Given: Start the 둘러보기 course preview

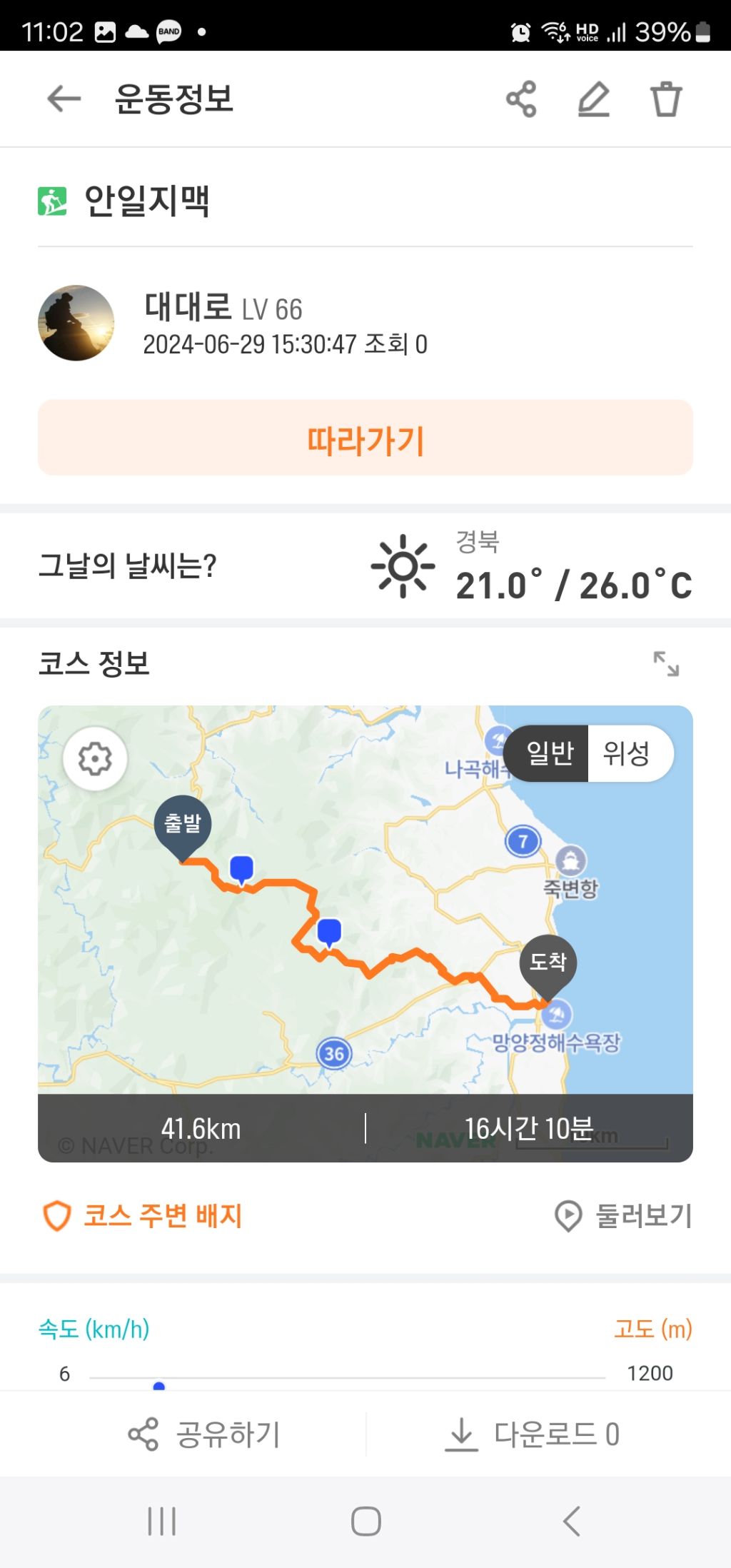Looking at the screenshot, I should [x=625, y=1215].
